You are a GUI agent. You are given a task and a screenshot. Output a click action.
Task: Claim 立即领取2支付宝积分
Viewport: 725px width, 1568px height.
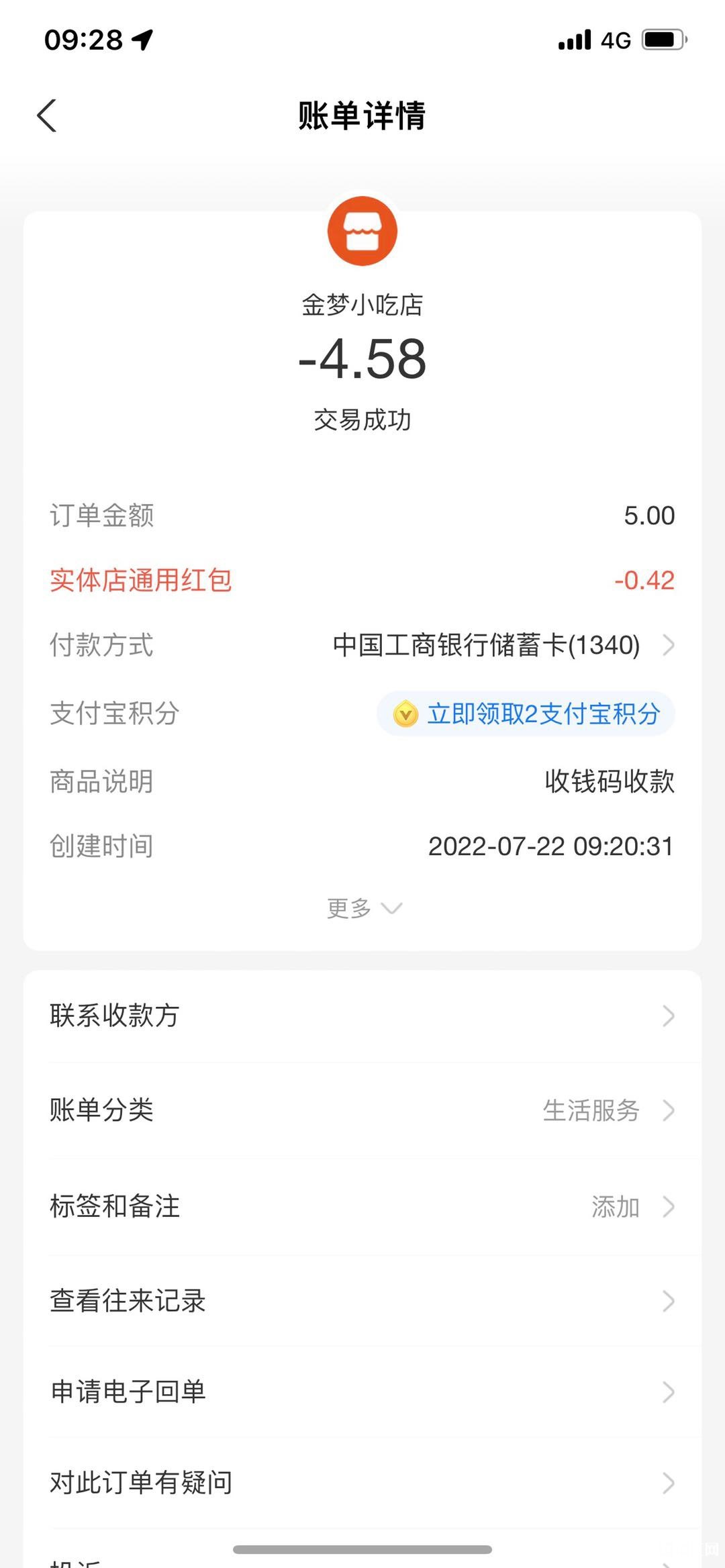526,714
